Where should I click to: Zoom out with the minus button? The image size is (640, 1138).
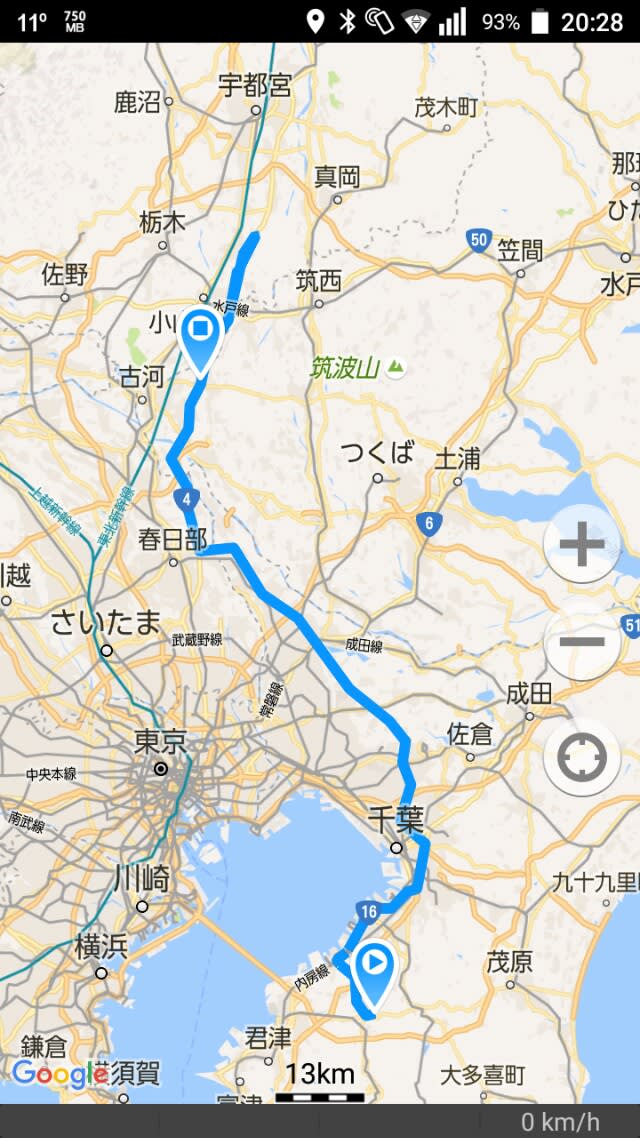coord(581,642)
